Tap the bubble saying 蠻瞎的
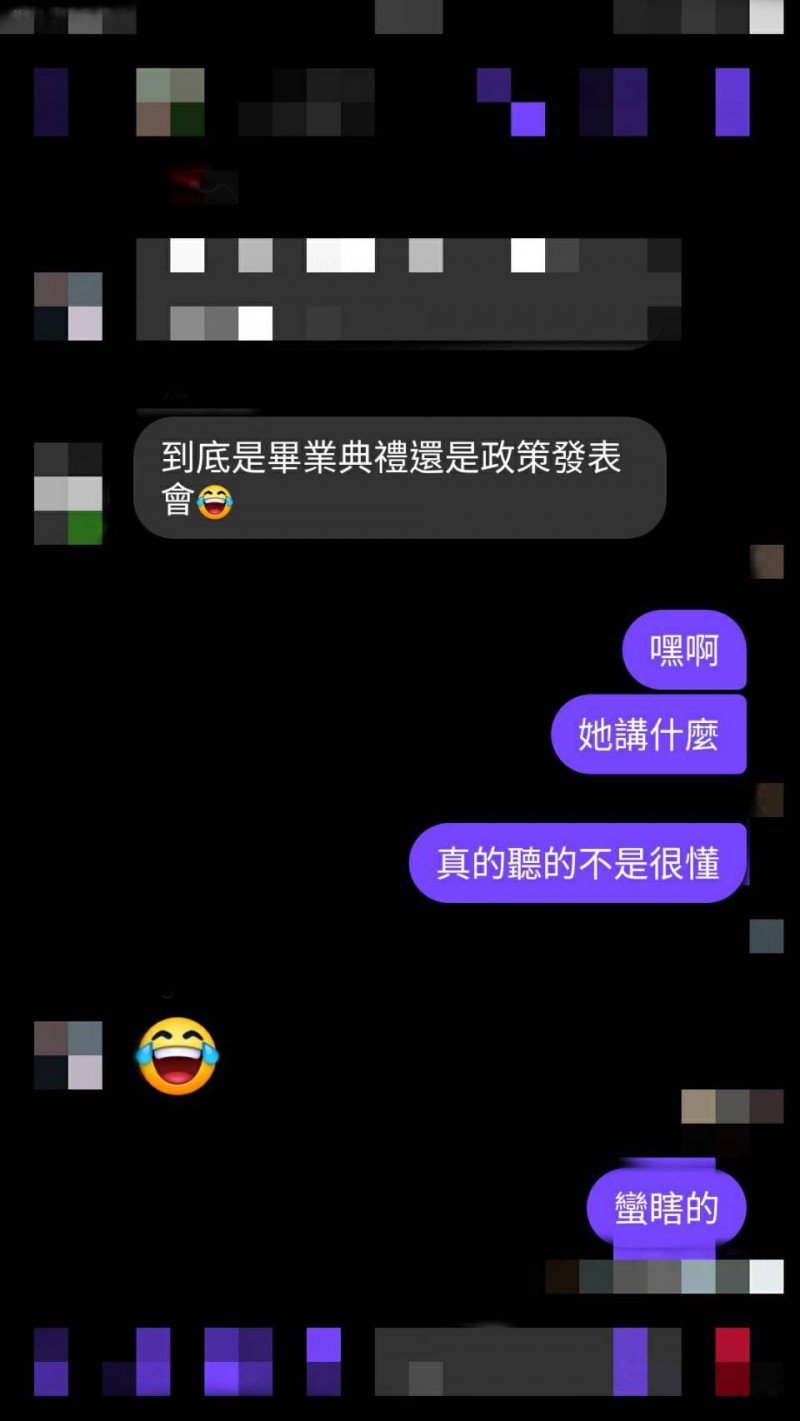Image resolution: width=800 pixels, height=1421 pixels. tap(665, 1208)
